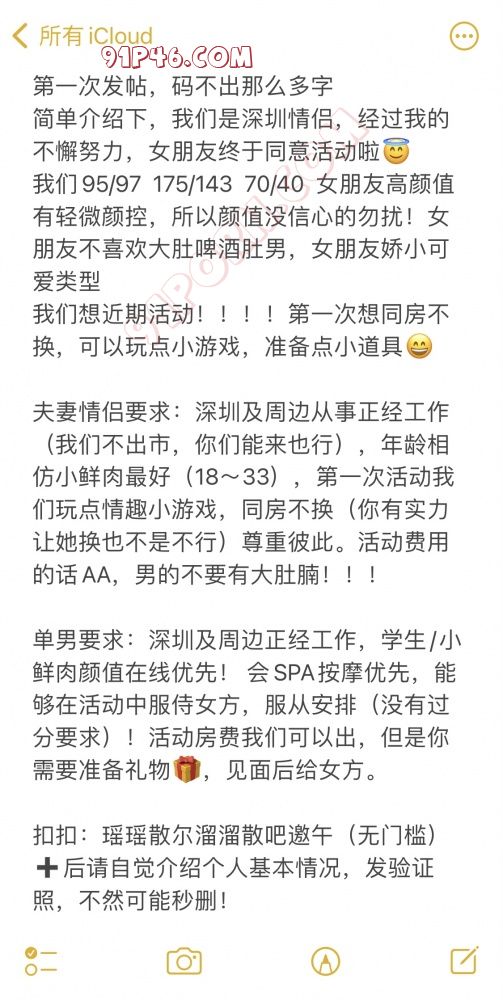Screen dimensions: 503x1000
Task: Open the markup pen tool
Action: 325,961
